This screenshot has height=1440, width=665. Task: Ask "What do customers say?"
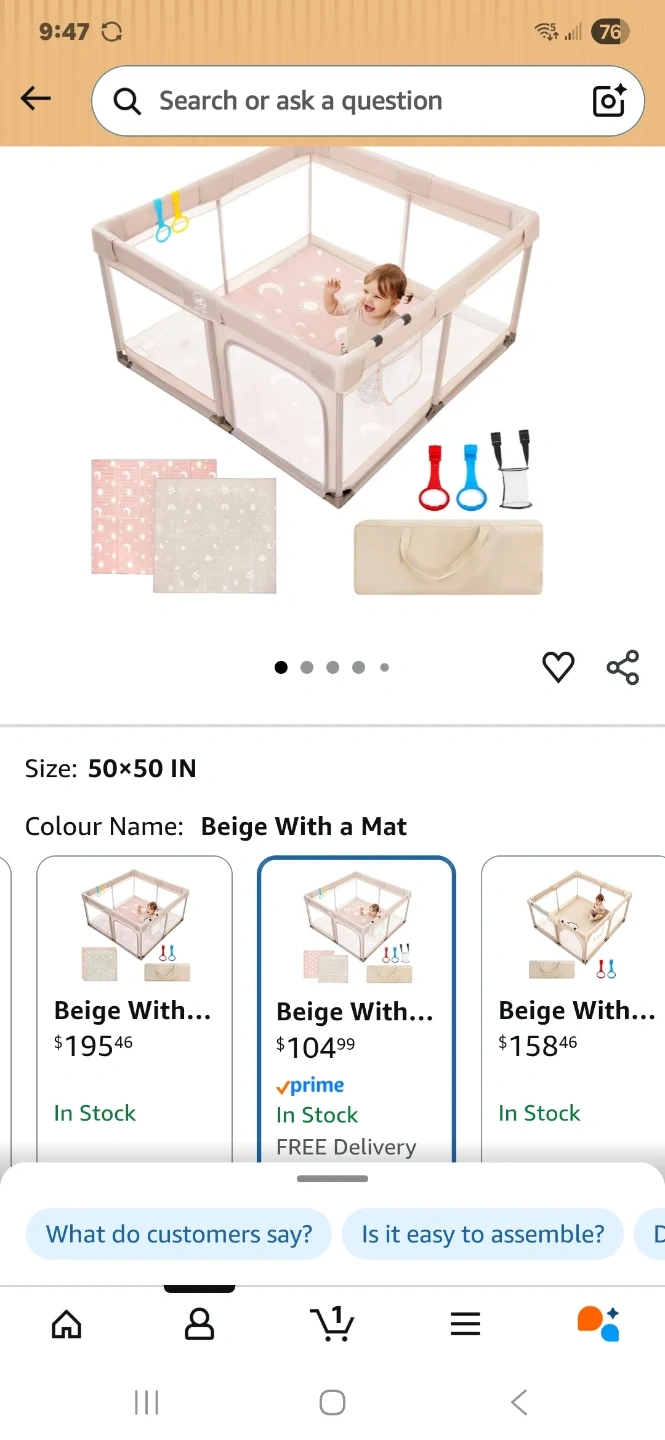pos(179,1234)
